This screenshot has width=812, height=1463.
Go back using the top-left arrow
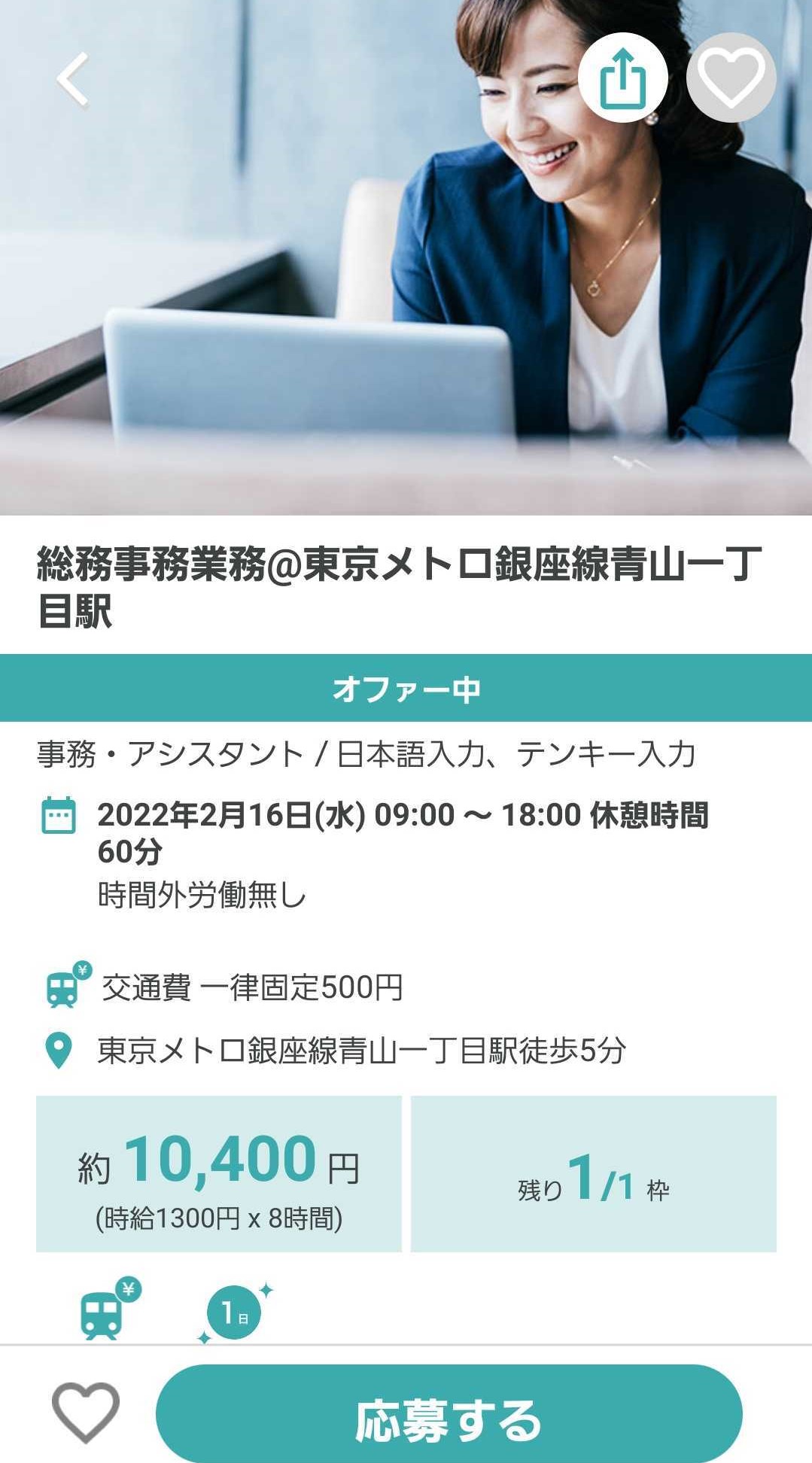click(74, 79)
